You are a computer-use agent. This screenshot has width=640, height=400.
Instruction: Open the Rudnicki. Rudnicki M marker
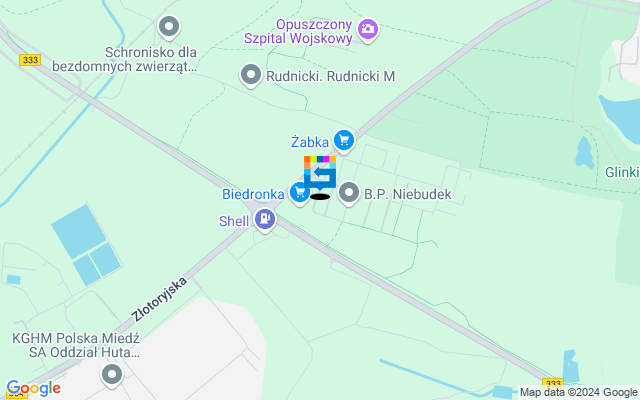click(x=251, y=75)
